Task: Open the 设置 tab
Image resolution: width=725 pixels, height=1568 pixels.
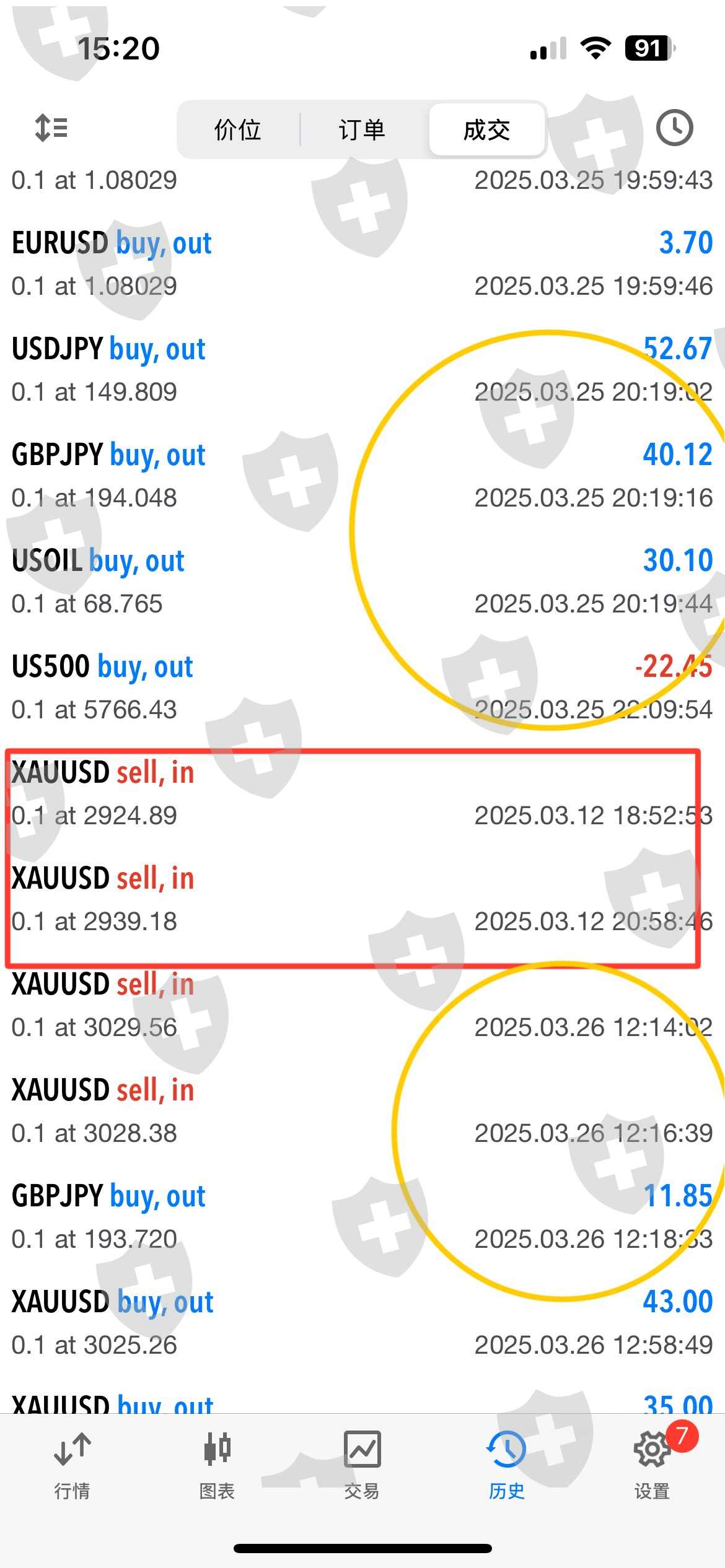Action: point(652,1464)
